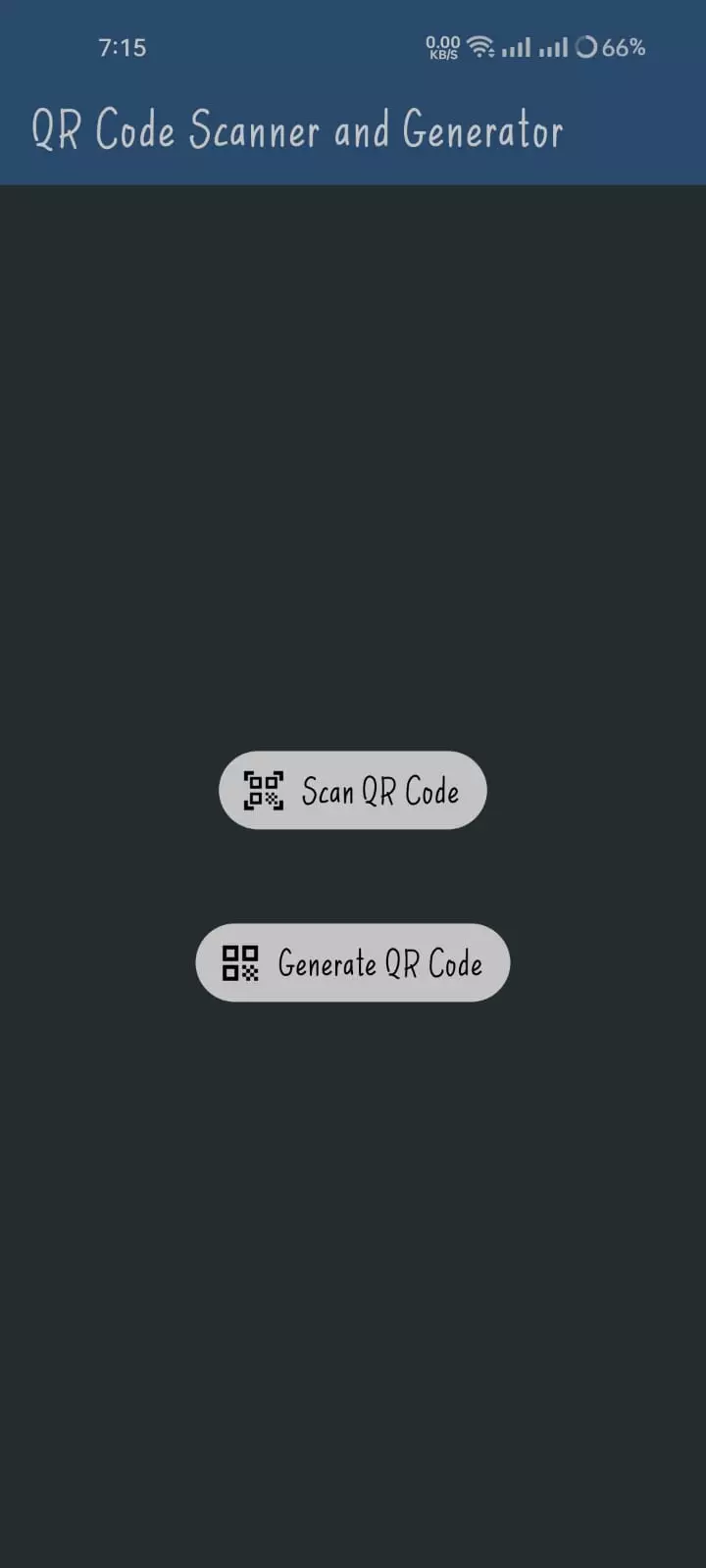The width and height of the screenshot is (706, 1568).
Task: Tap the Scan QR Code button
Action: [x=352, y=790]
